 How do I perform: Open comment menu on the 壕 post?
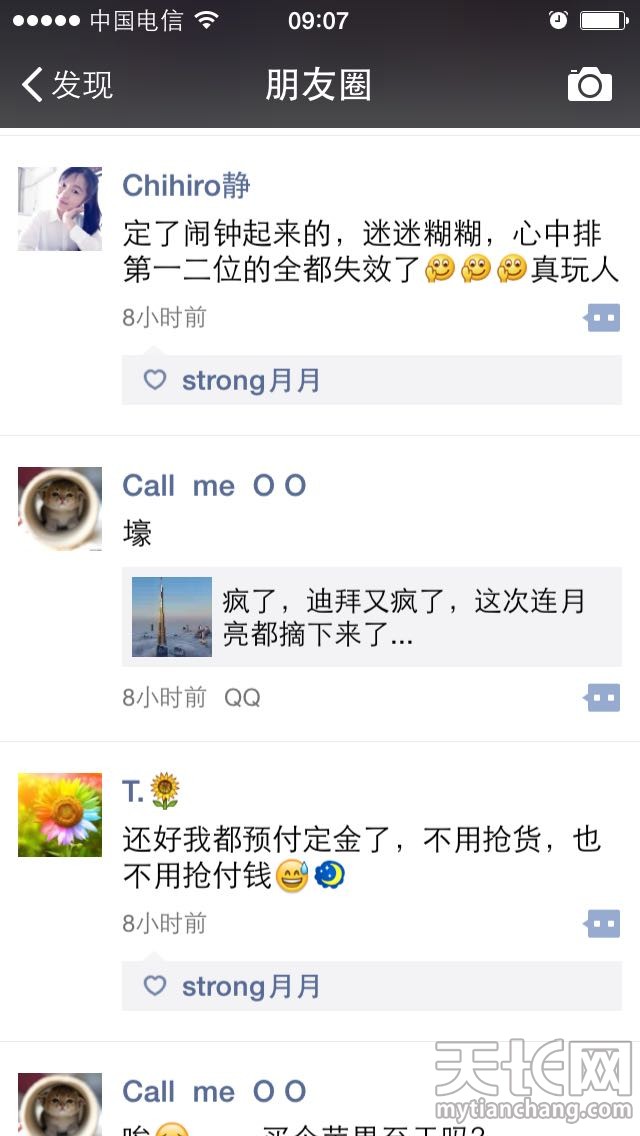click(x=602, y=698)
